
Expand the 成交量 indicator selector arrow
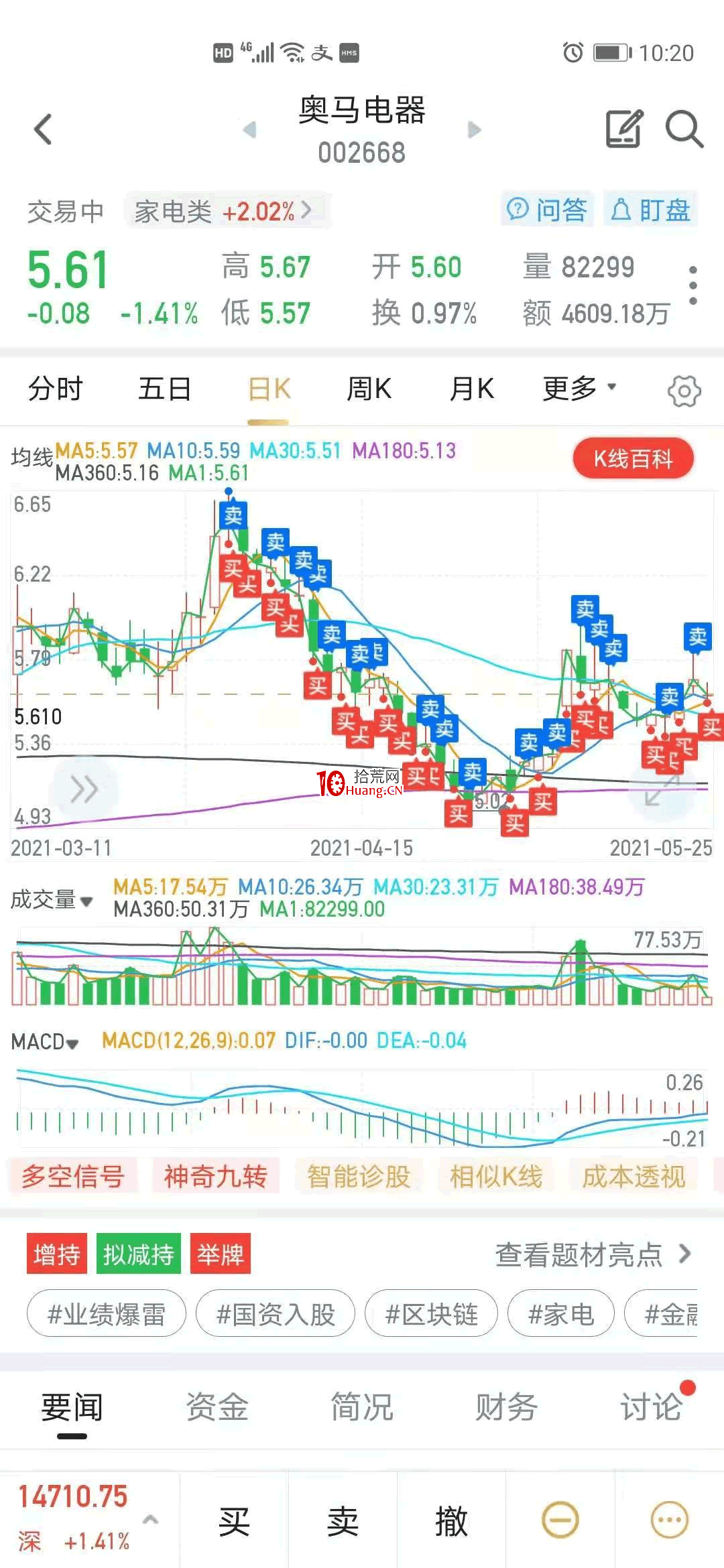tap(86, 901)
